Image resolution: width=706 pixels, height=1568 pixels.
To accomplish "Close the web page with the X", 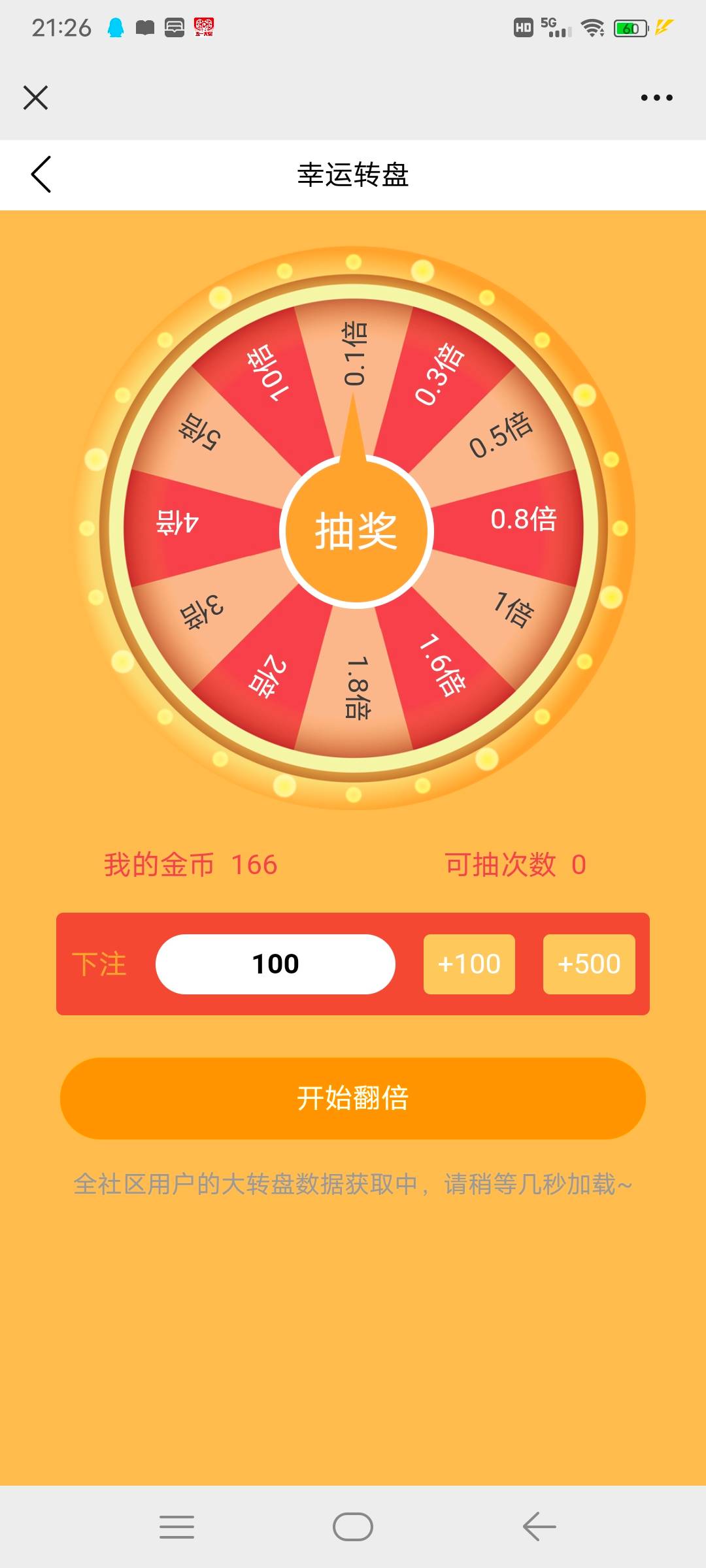I will pos(35,98).
